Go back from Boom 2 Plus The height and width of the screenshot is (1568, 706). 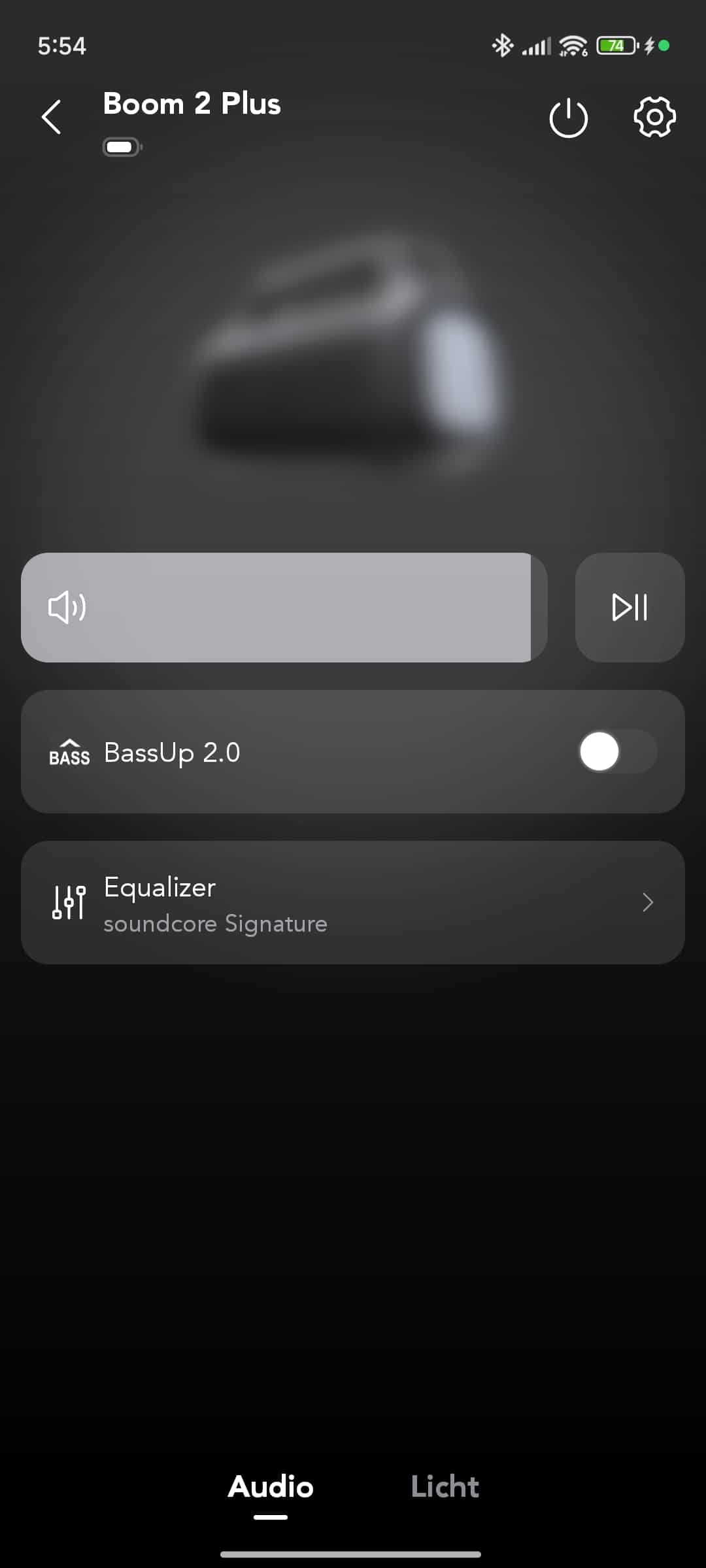51,118
